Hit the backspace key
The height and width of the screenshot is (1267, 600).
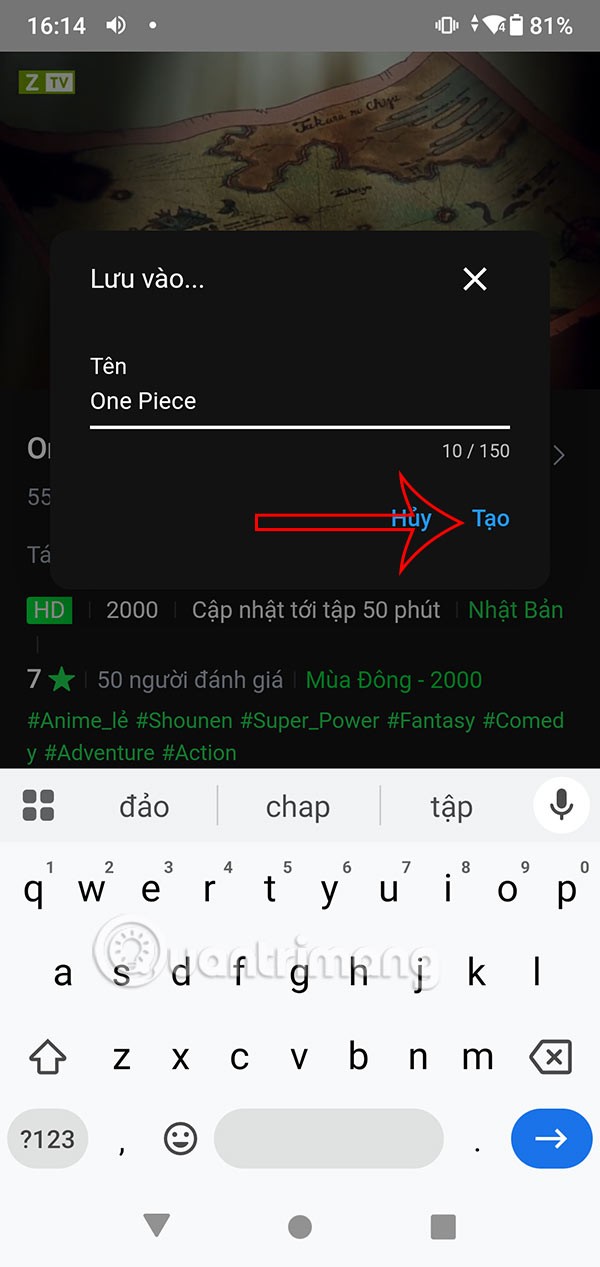coord(551,1057)
